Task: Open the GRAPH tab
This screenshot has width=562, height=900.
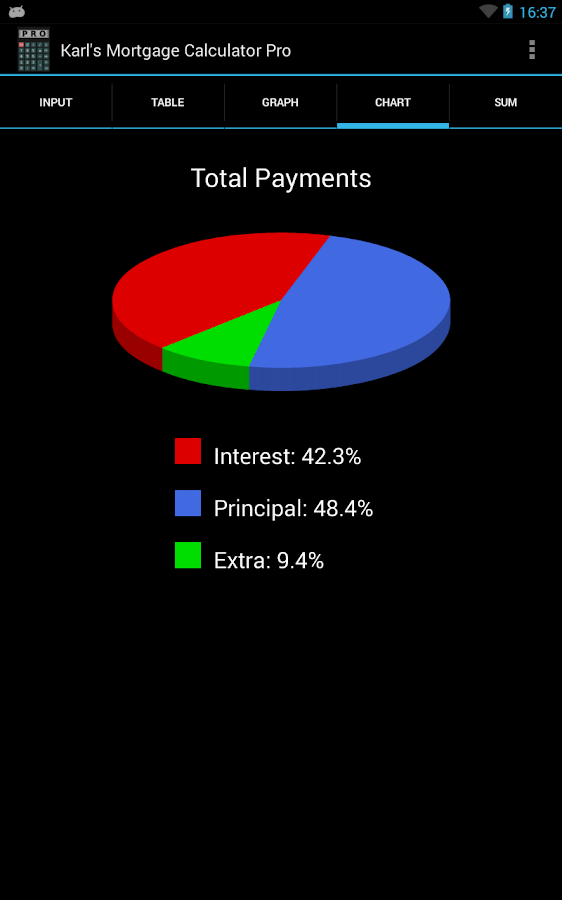Action: (280, 102)
